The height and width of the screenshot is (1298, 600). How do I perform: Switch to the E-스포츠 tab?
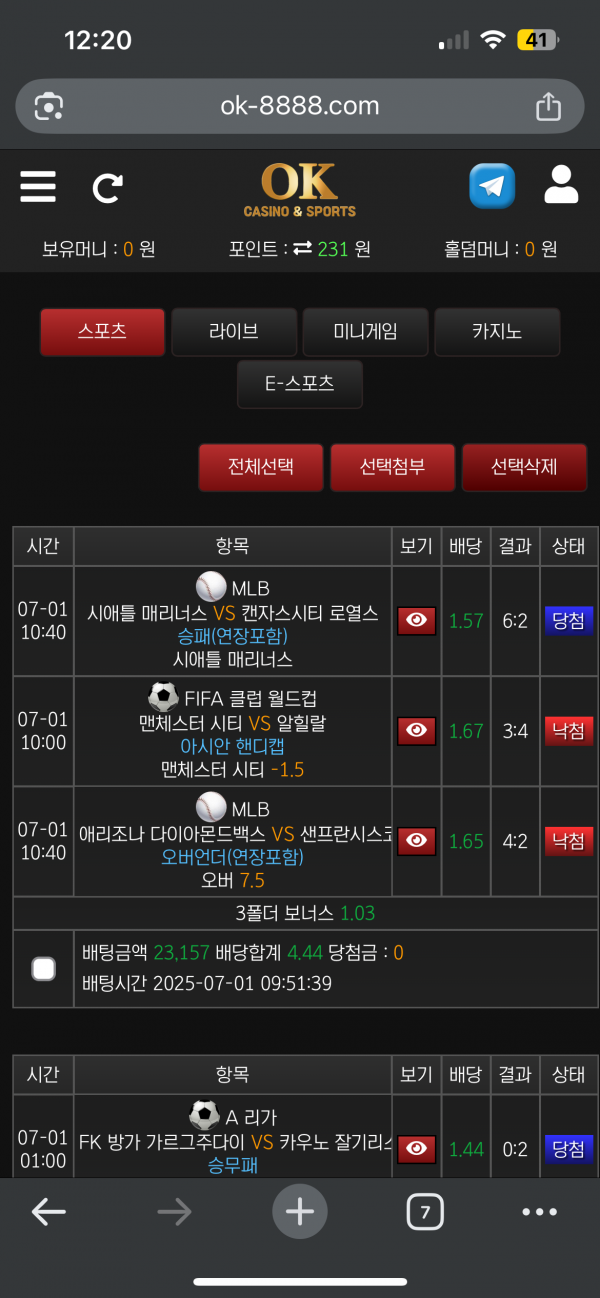(300, 384)
